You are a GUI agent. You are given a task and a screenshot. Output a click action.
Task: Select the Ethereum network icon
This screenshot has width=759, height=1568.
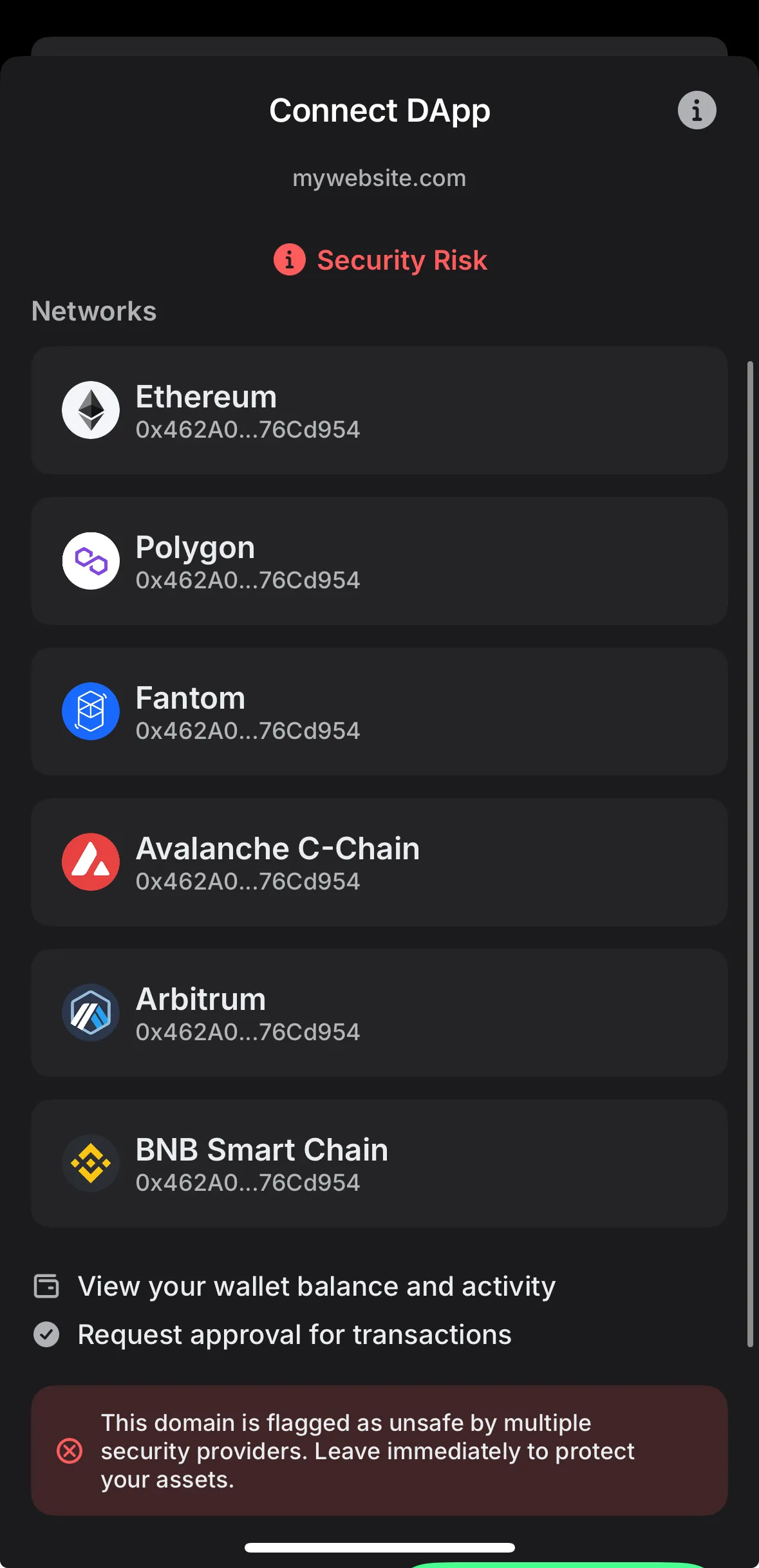click(x=90, y=410)
